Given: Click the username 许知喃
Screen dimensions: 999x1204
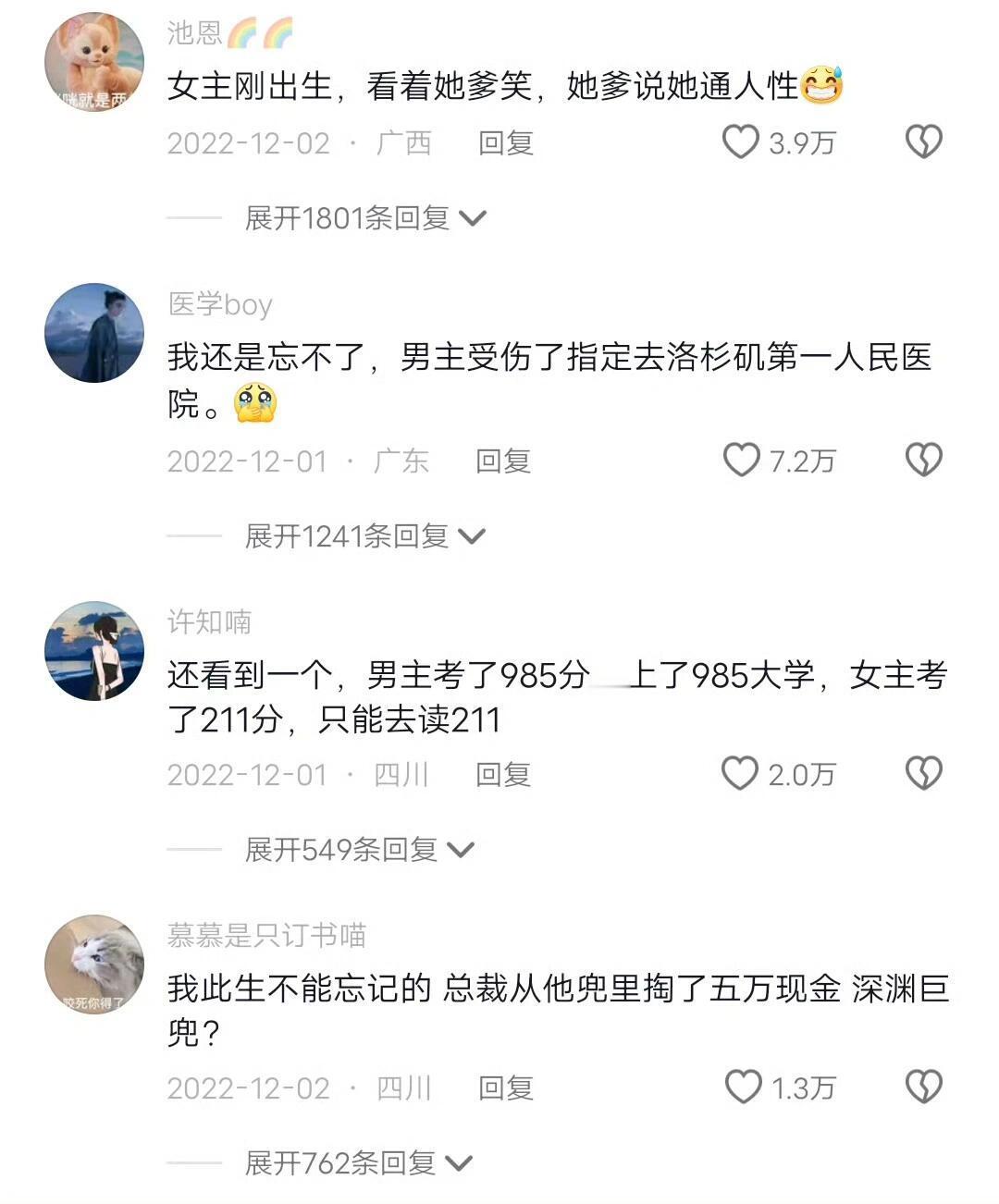Looking at the screenshot, I should coord(208,621).
